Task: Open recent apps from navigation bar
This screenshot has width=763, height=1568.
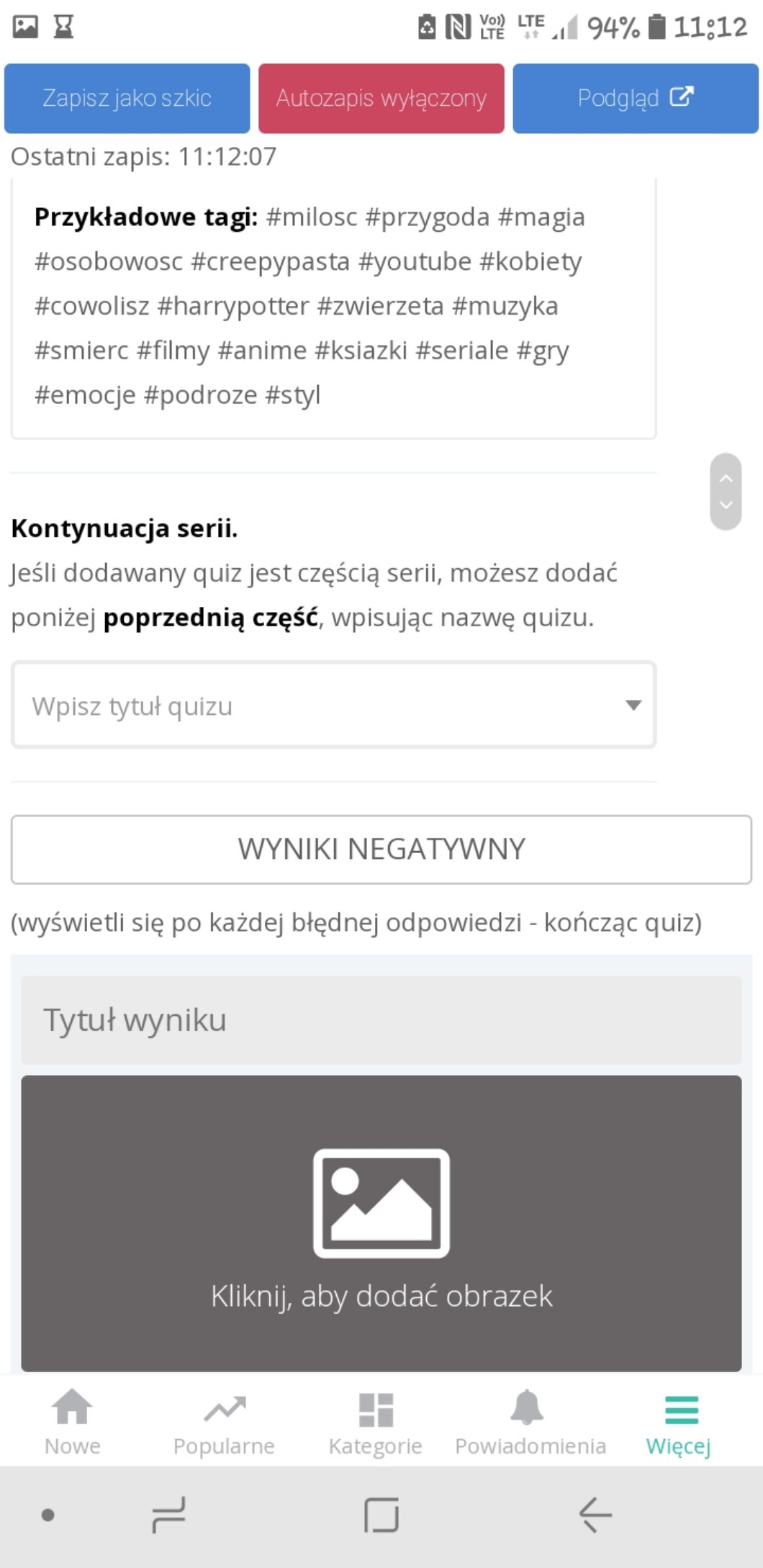Action: coord(169,1515)
